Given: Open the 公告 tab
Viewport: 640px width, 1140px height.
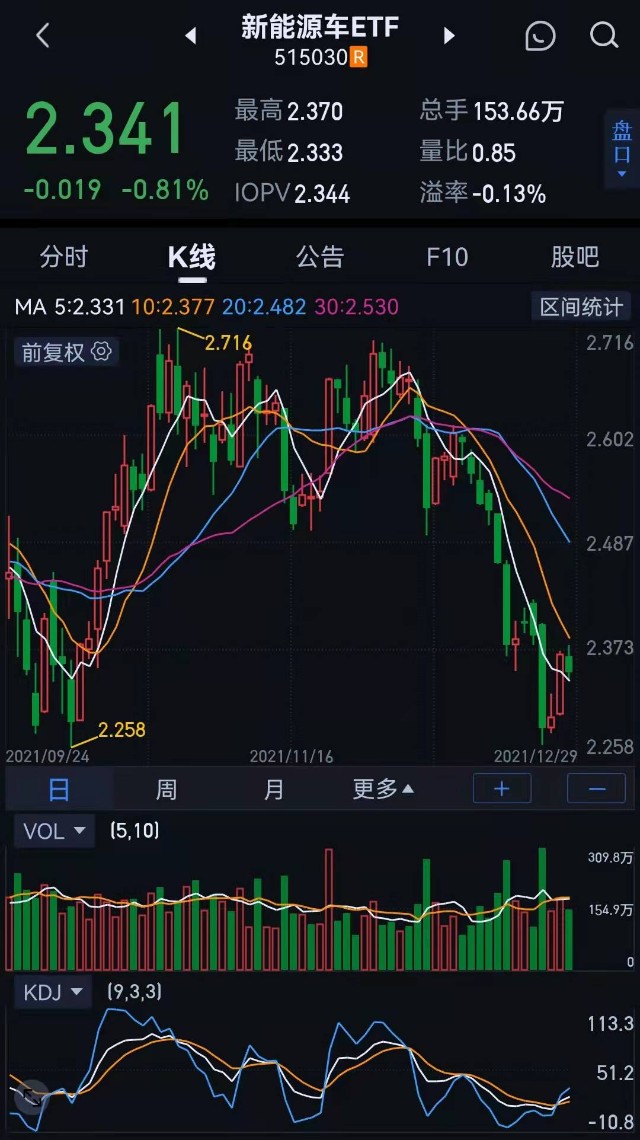Looking at the screenshot, I should pos(320,257).
